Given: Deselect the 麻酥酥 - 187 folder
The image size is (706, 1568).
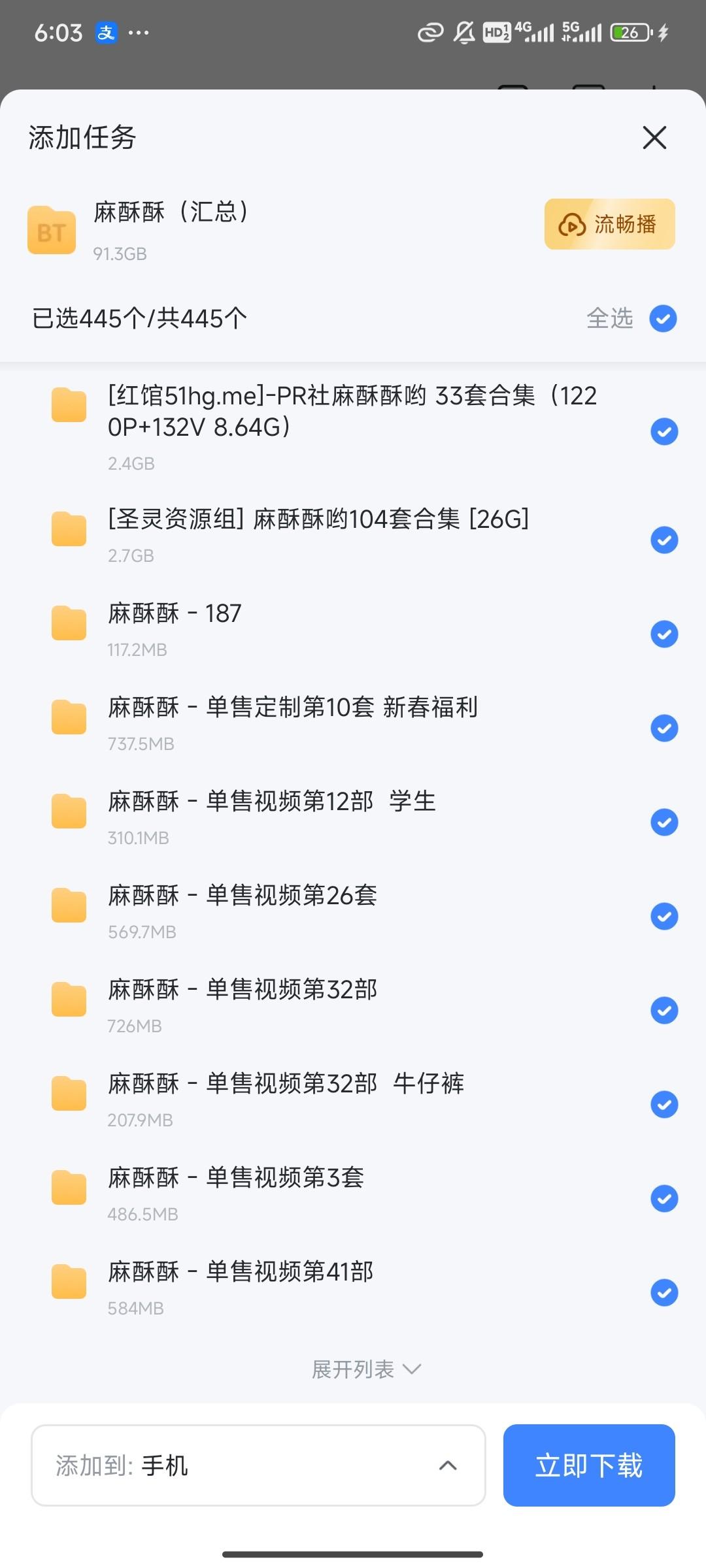Looking at the screenshot, I should click(664, 634).
